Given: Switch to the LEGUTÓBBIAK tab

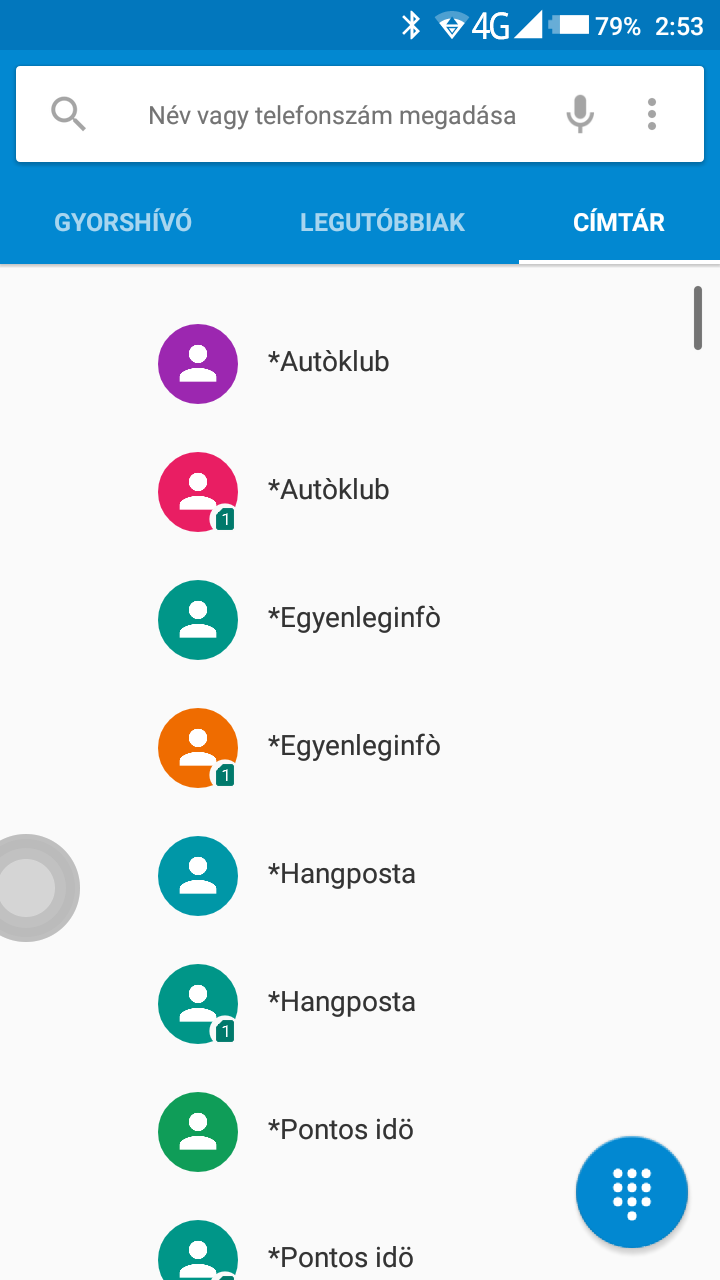Looking at the screenshot, I should tap(383, 222).
